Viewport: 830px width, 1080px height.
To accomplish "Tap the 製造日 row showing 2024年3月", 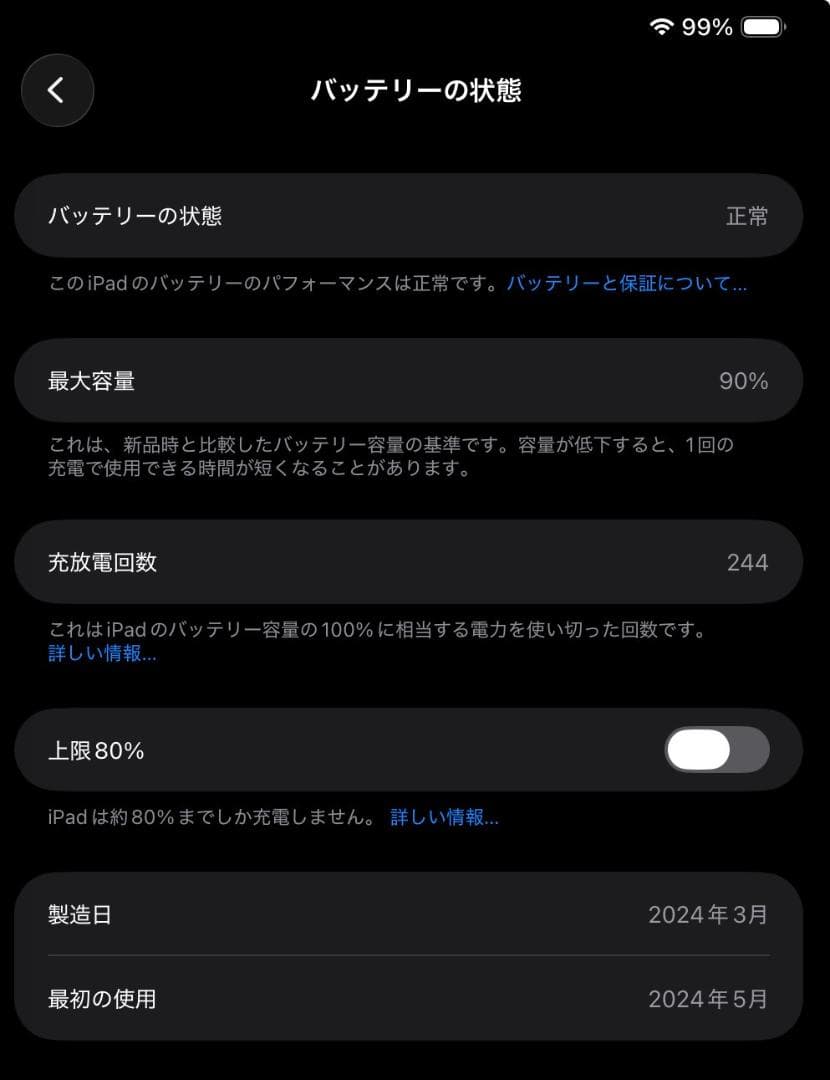I will pos(414,913).
